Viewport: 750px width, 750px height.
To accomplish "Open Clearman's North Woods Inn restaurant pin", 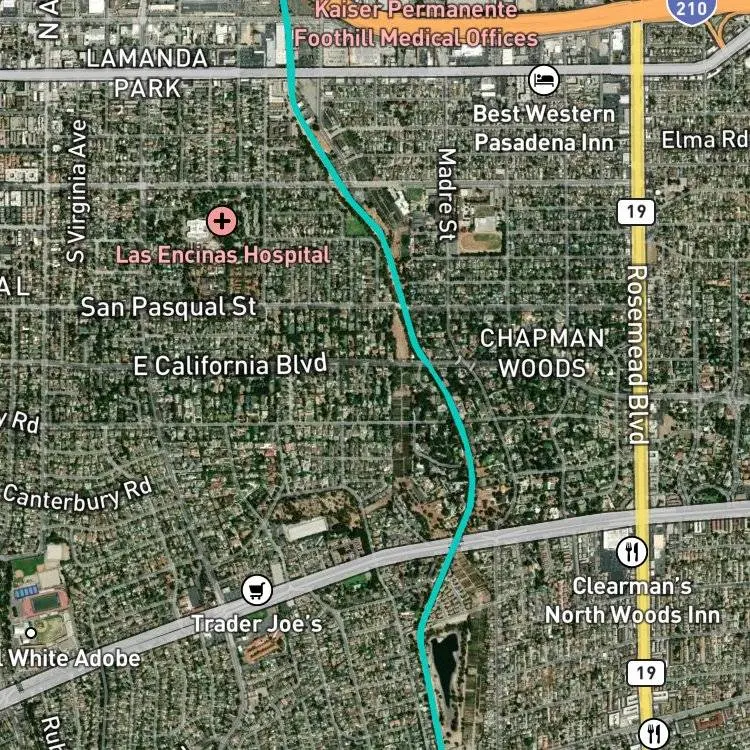I will click(x=632, y=551).
